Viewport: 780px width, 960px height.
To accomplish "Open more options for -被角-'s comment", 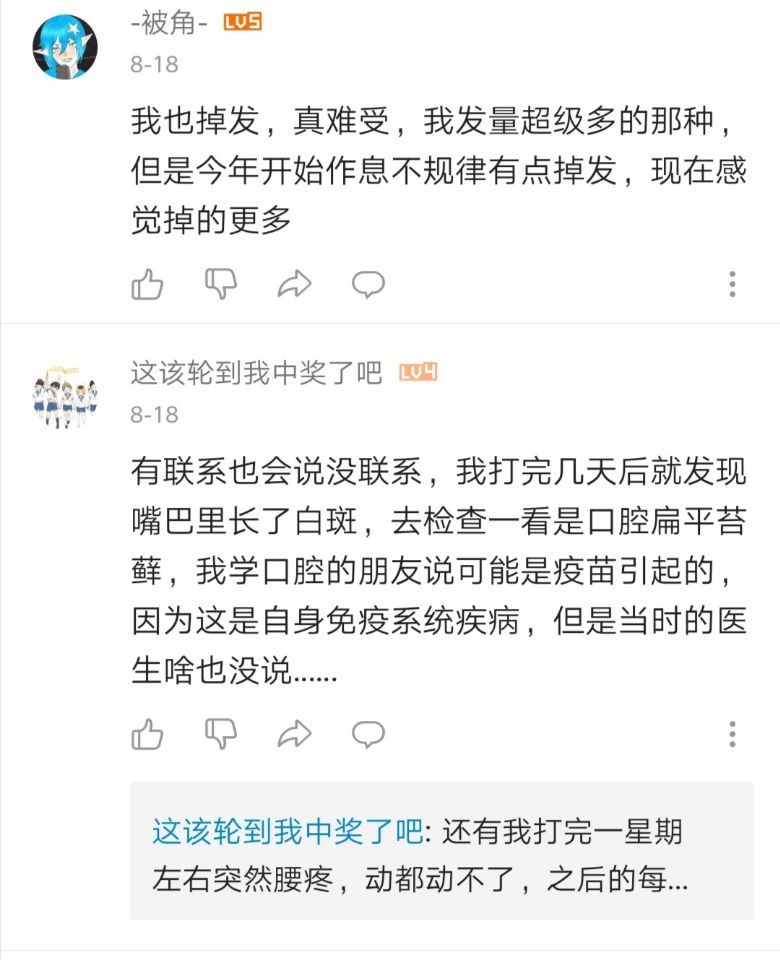I will point(732,285).
